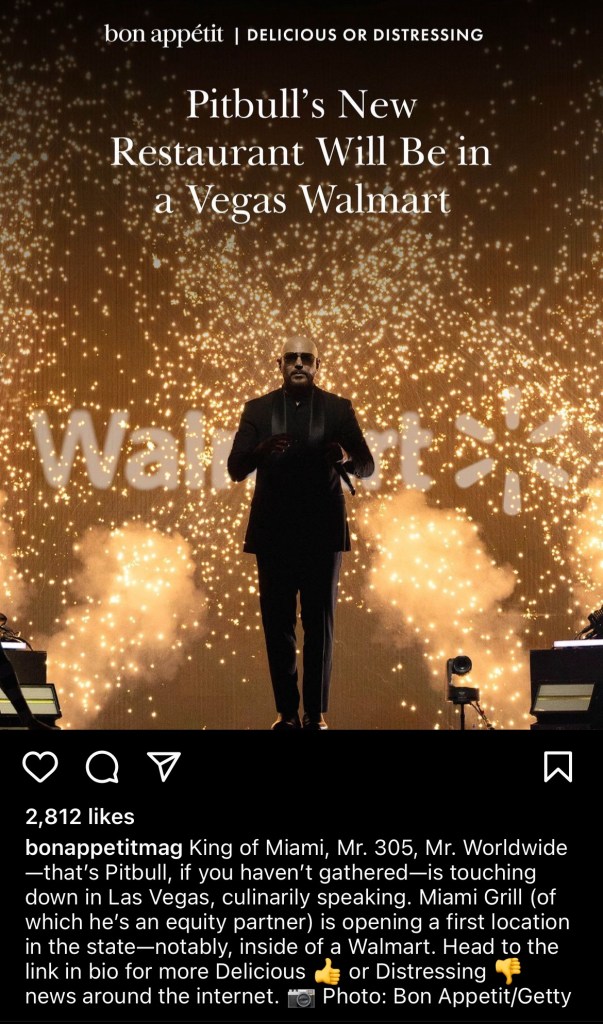Viewport: 603px width, 1024px height.
Task: Open comments on this post
Action: [102, 767]
